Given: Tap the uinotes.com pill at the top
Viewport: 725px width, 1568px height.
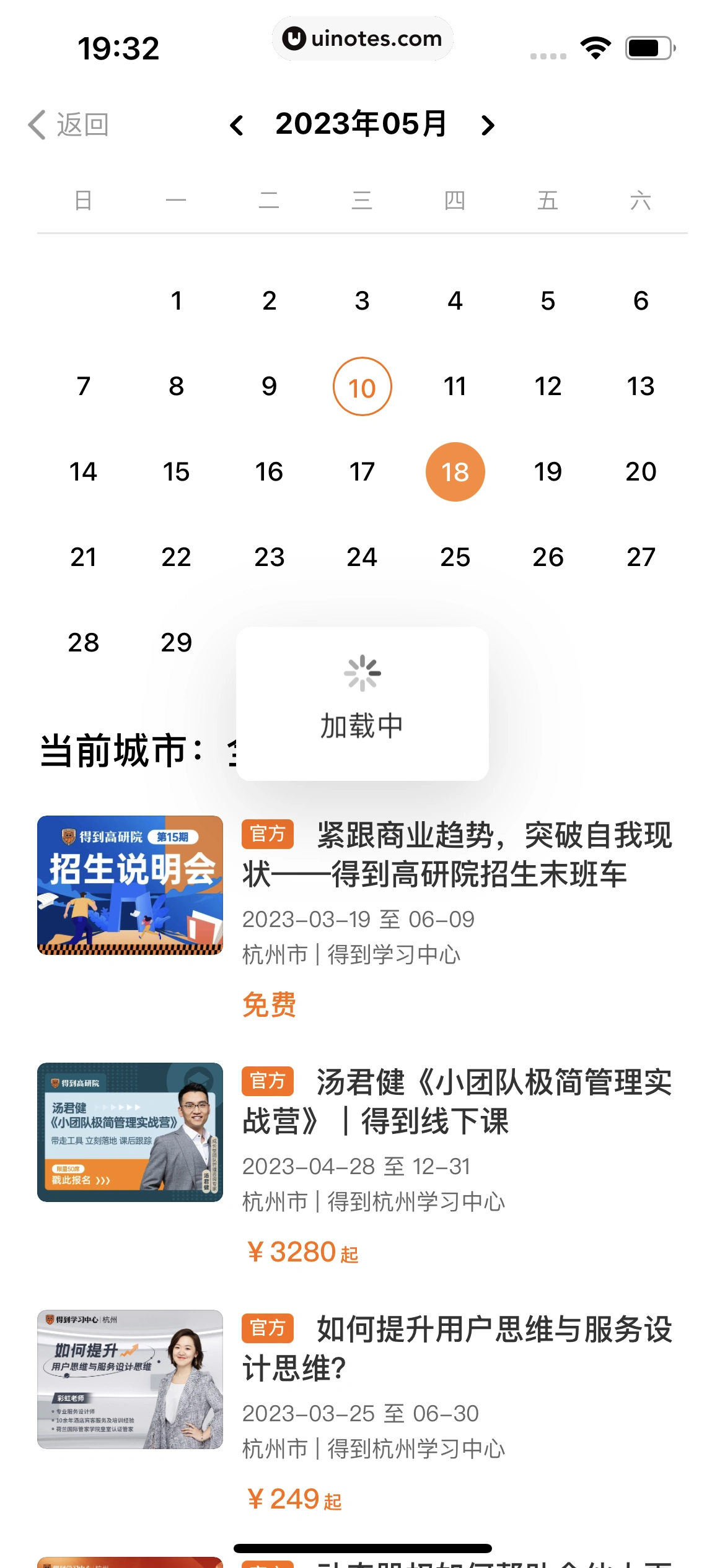Looking at the screenshot, I should 362,38.
